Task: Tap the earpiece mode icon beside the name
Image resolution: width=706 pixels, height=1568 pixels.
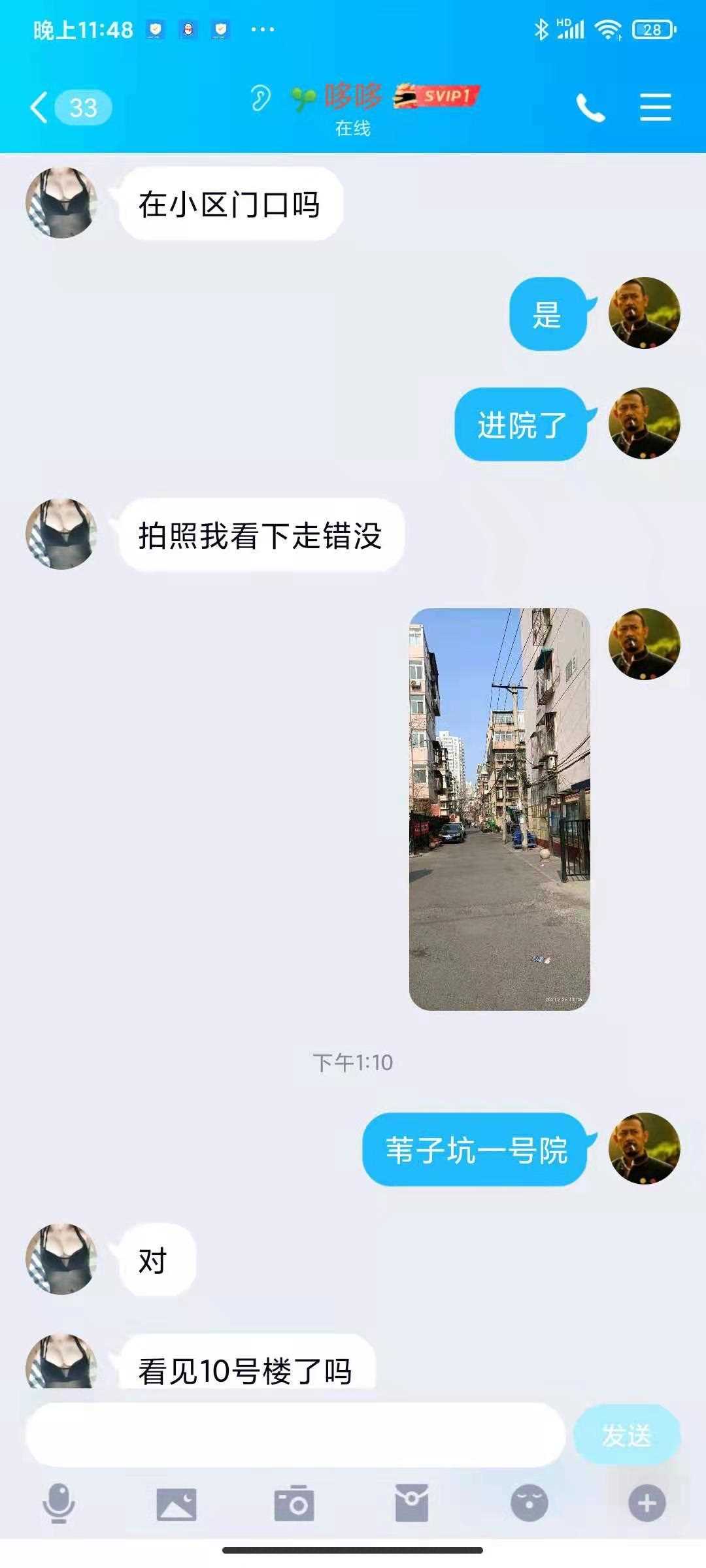Action: (x=260, y=99)
